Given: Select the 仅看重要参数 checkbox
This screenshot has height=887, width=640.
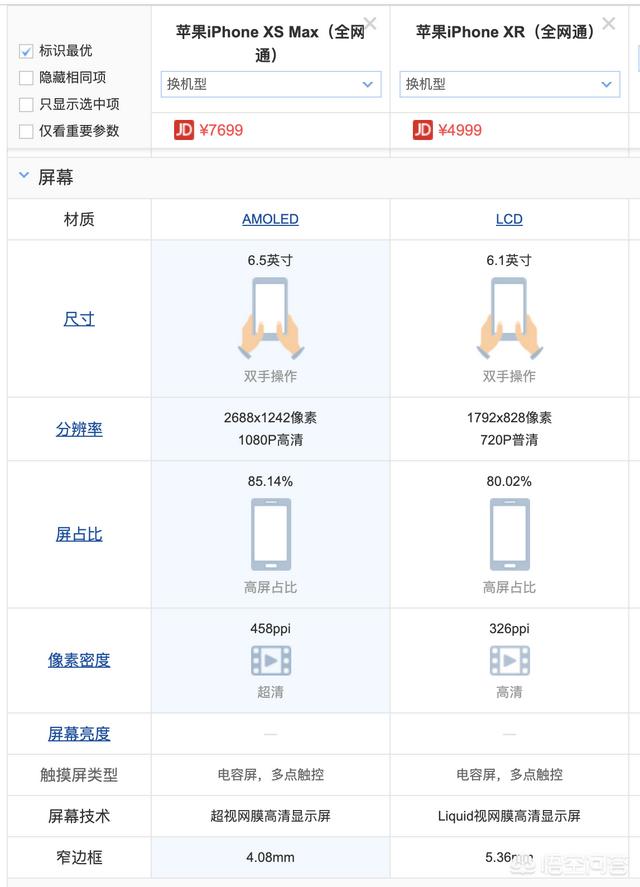Looking at the screenshot, I should (x=26, y=131).
